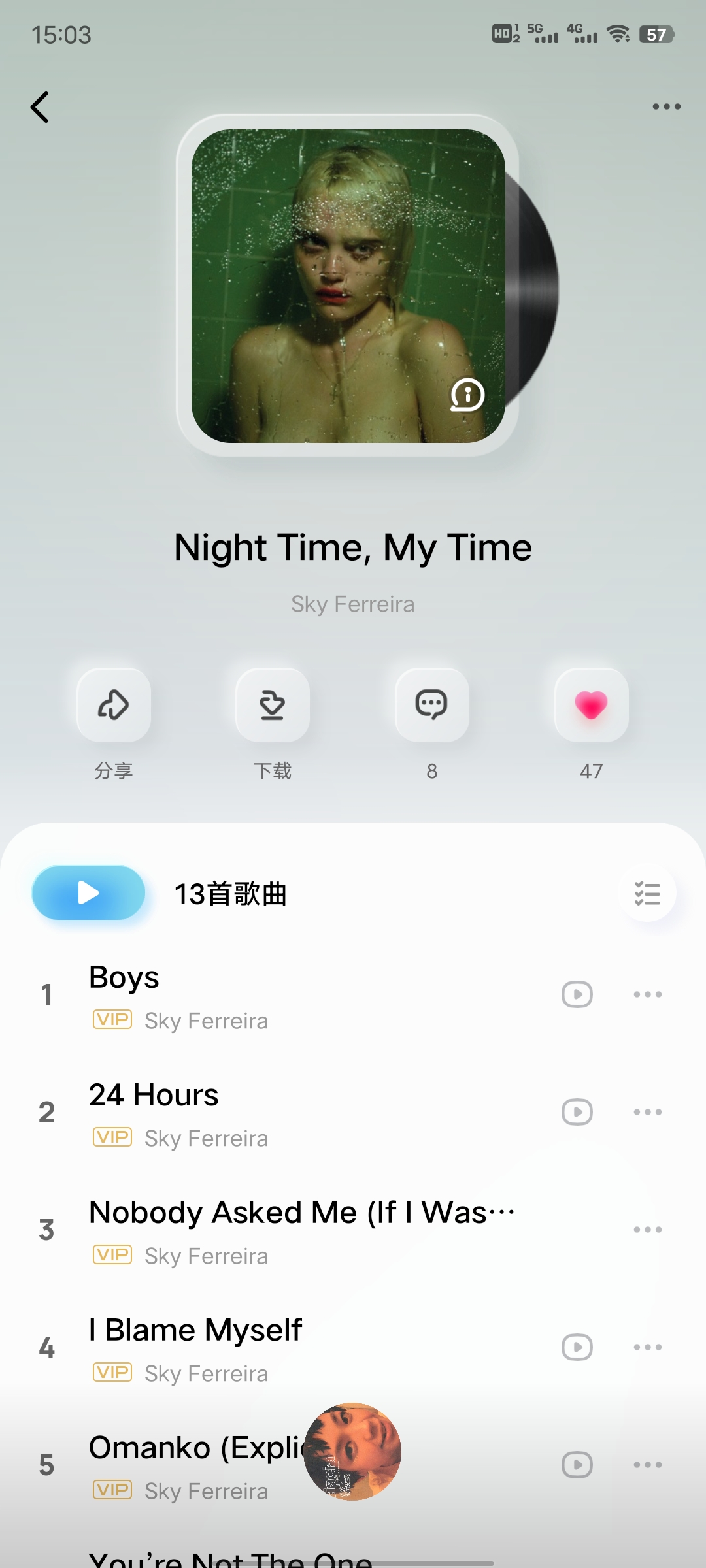
Task: Open more options for Boys
Action: tap(647, 994)
